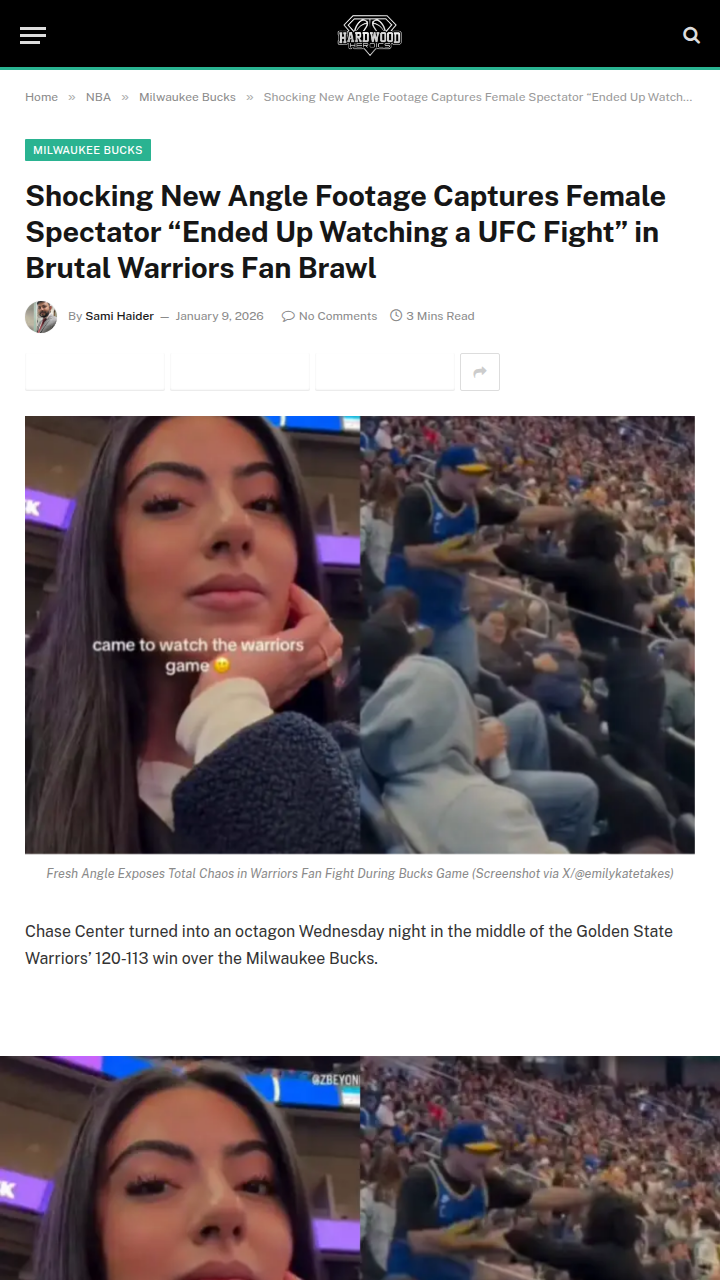Tap the green Milwaukee Bucks category tag
Image resolution: width=720 pixels, height=1280 pixels.
[88, 150]
